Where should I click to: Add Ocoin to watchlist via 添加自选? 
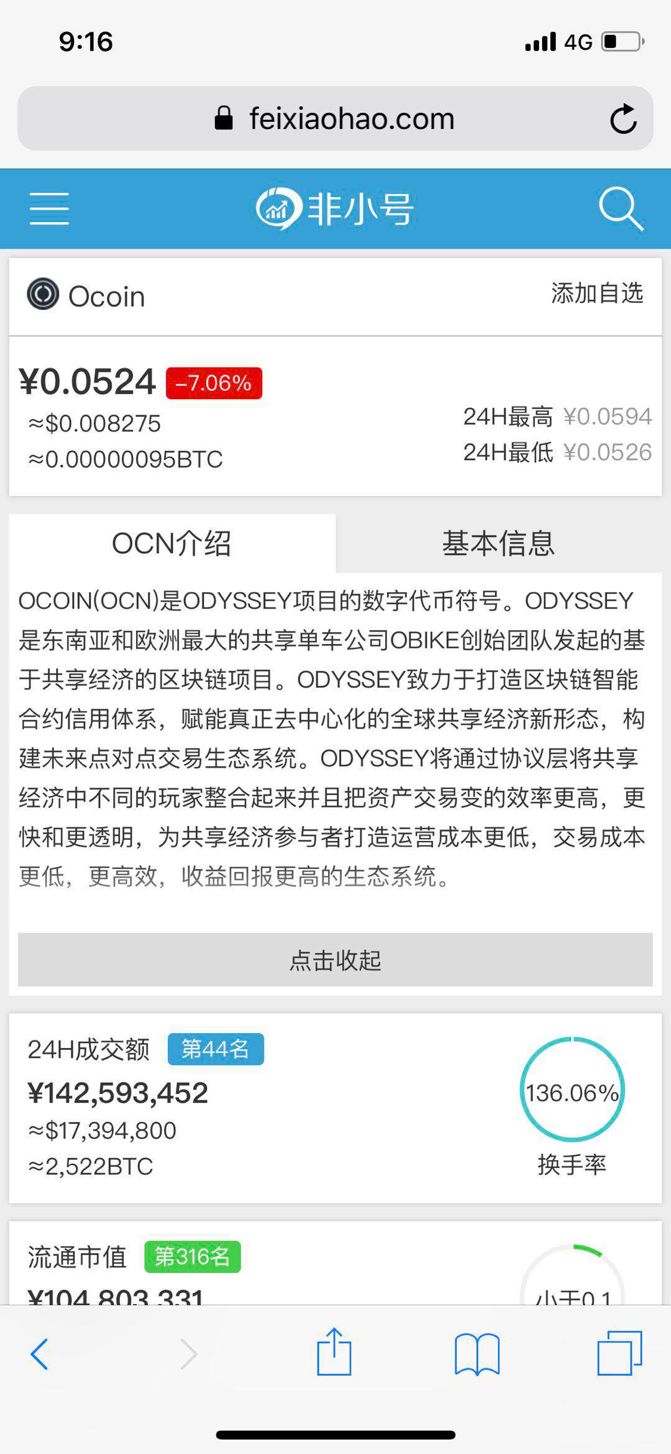coord(597,293)
